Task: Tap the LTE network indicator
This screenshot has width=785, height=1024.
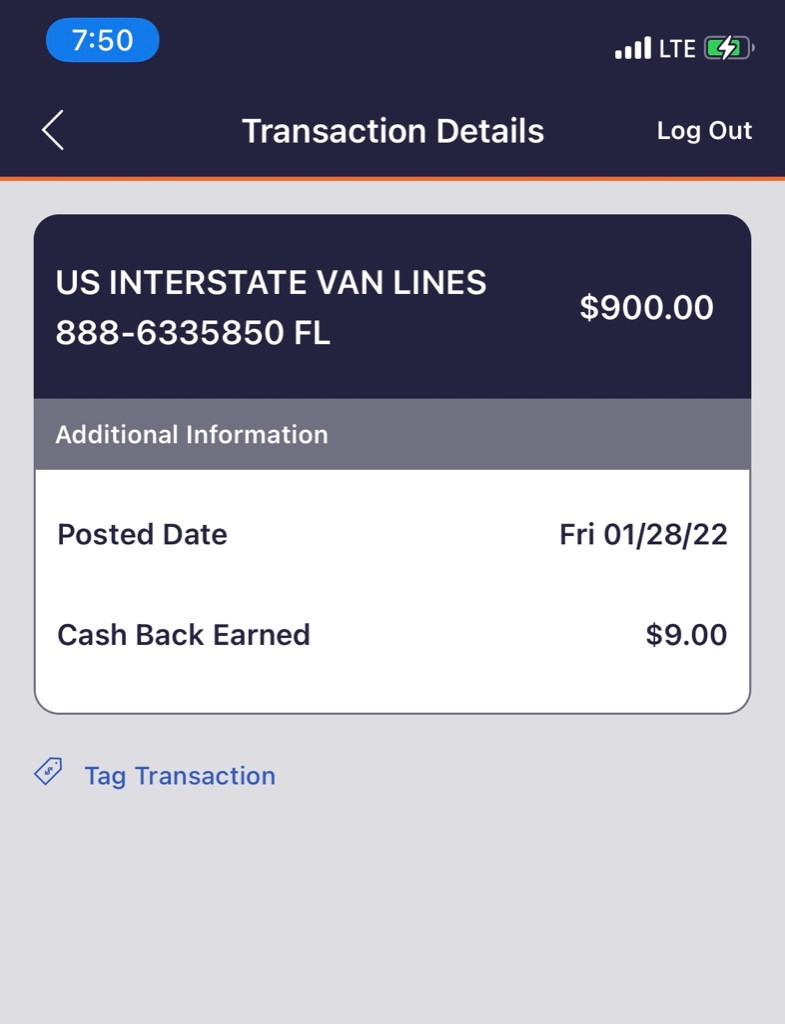Action: pos(677,47)
